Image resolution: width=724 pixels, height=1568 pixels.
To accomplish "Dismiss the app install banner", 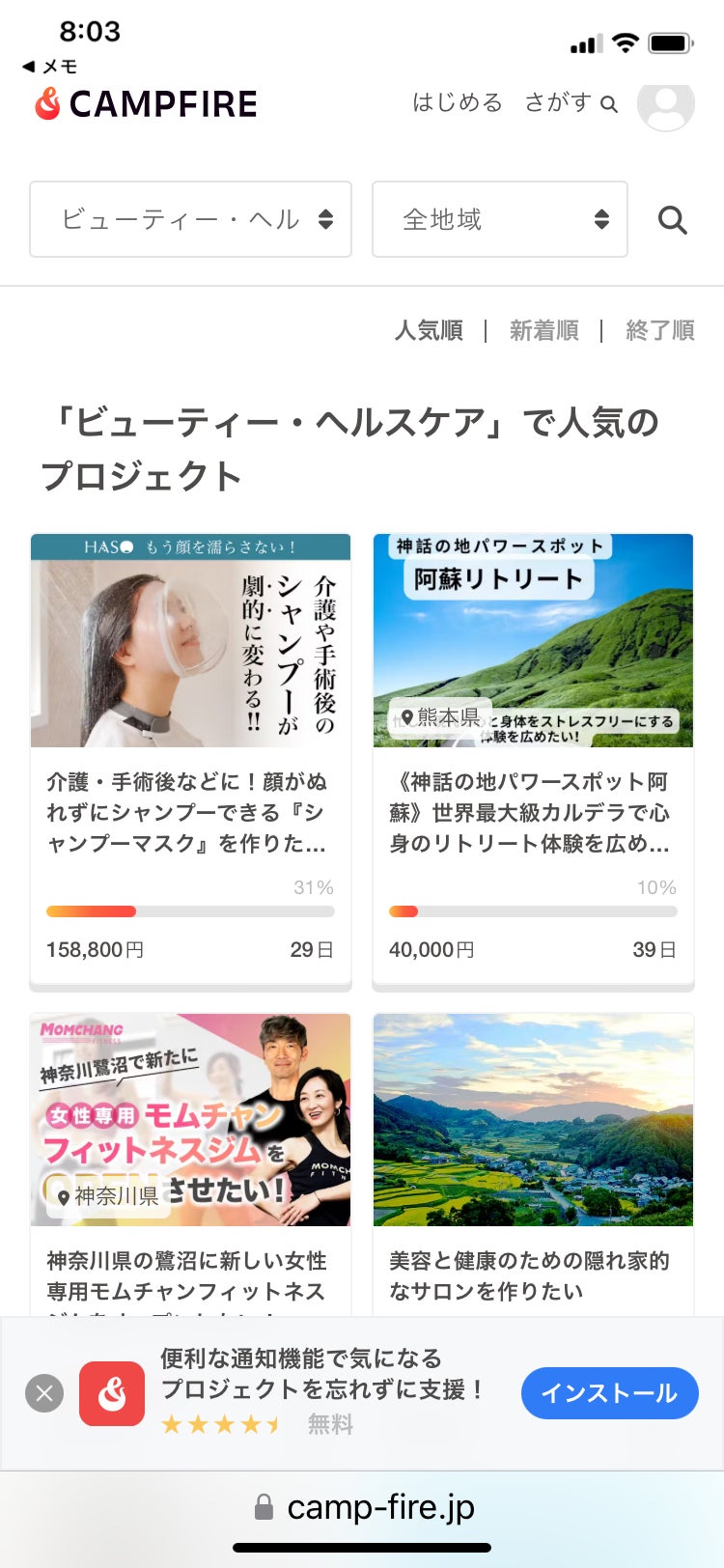I will coord(44,1393).
